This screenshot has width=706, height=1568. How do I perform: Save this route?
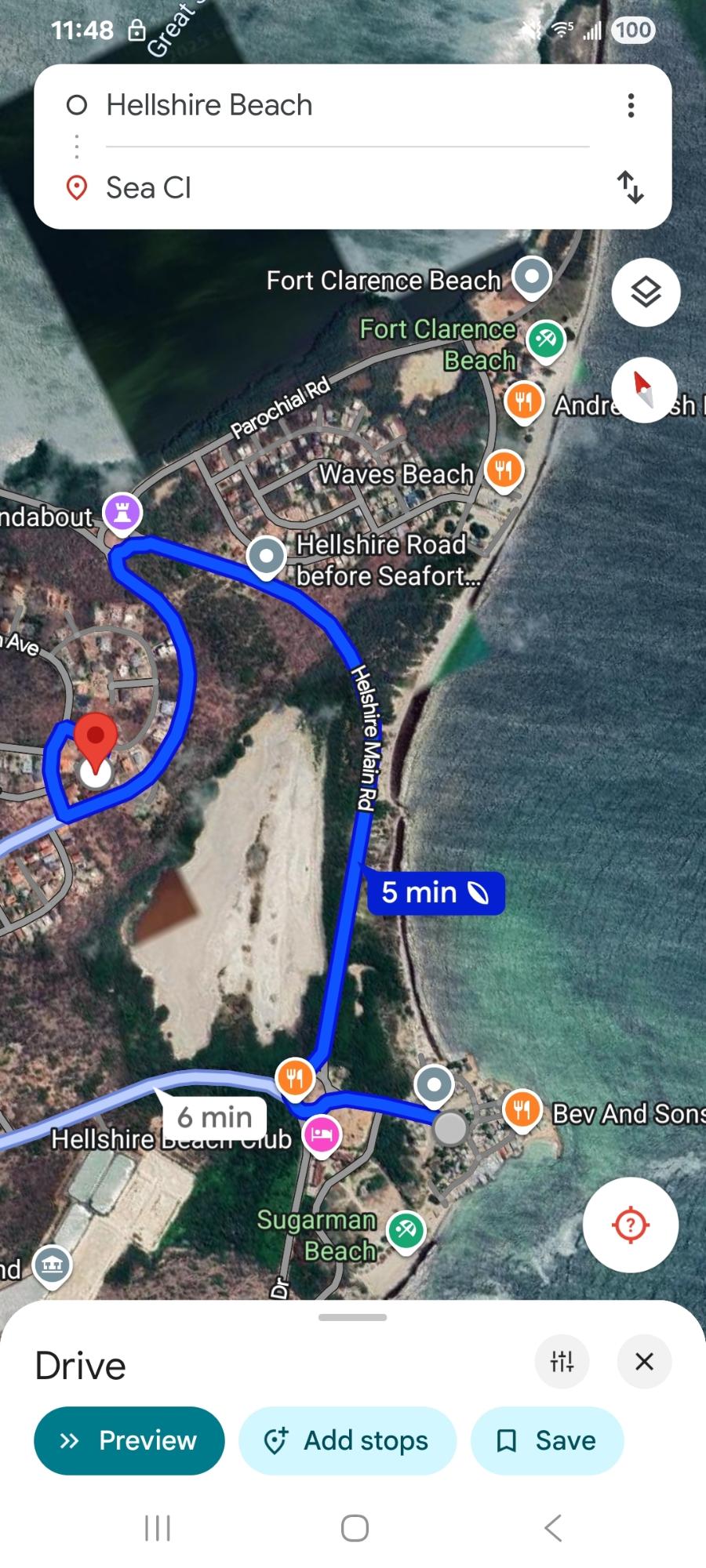[x=547, y=1441]
